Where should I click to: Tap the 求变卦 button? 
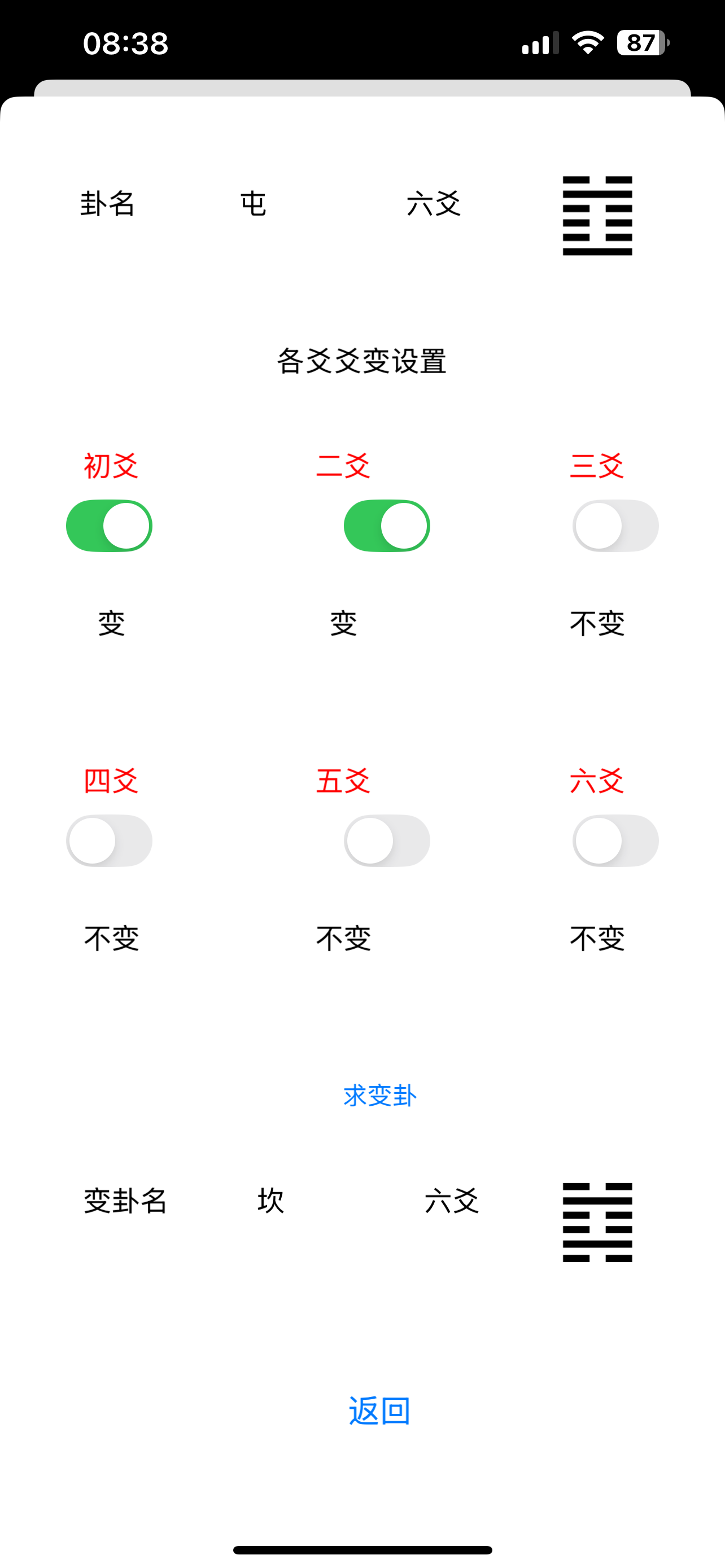(x=380, y=1096)
